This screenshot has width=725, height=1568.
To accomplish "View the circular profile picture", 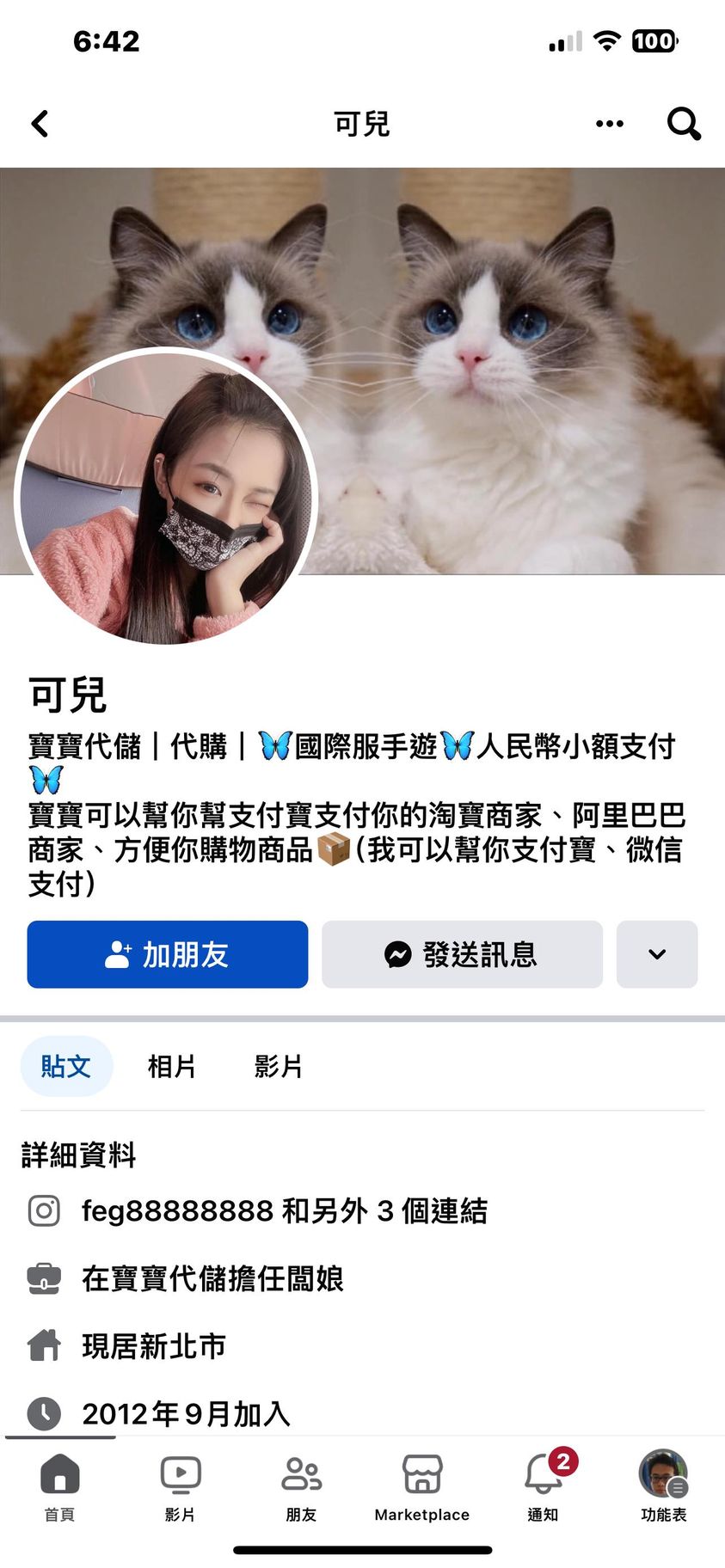I will (167, 497).
